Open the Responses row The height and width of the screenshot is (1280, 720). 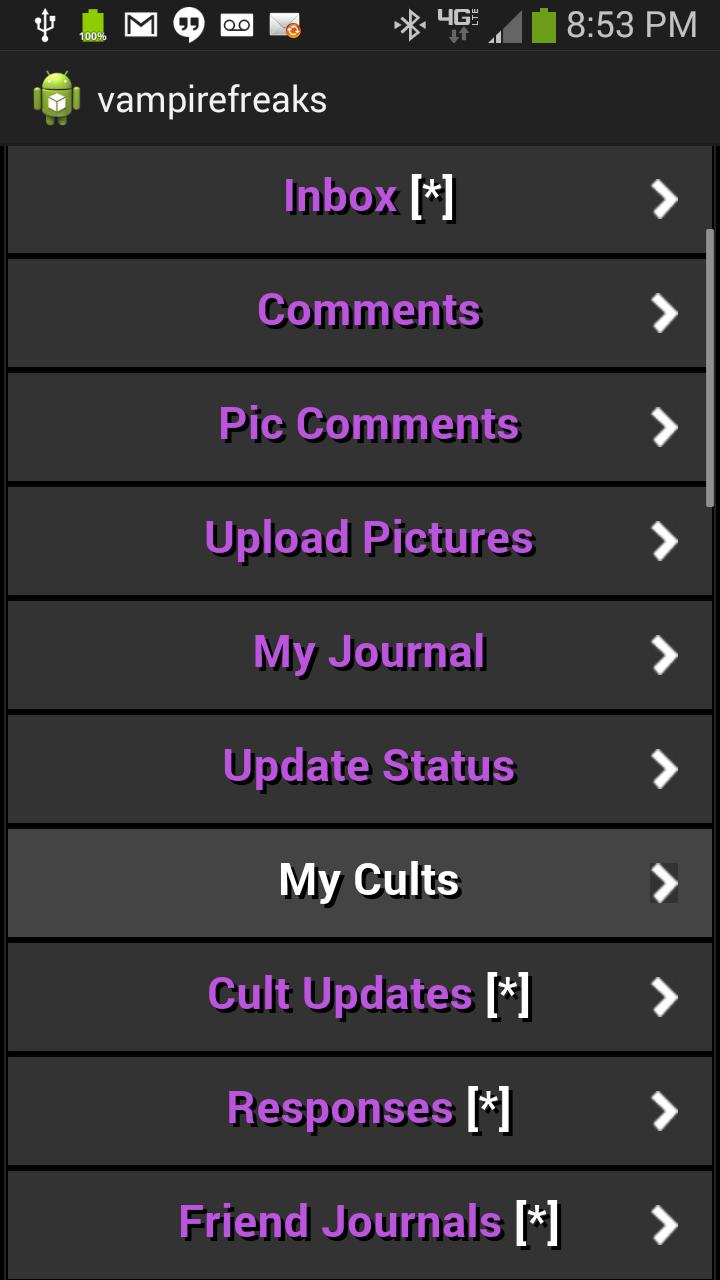pos(360,1109)
